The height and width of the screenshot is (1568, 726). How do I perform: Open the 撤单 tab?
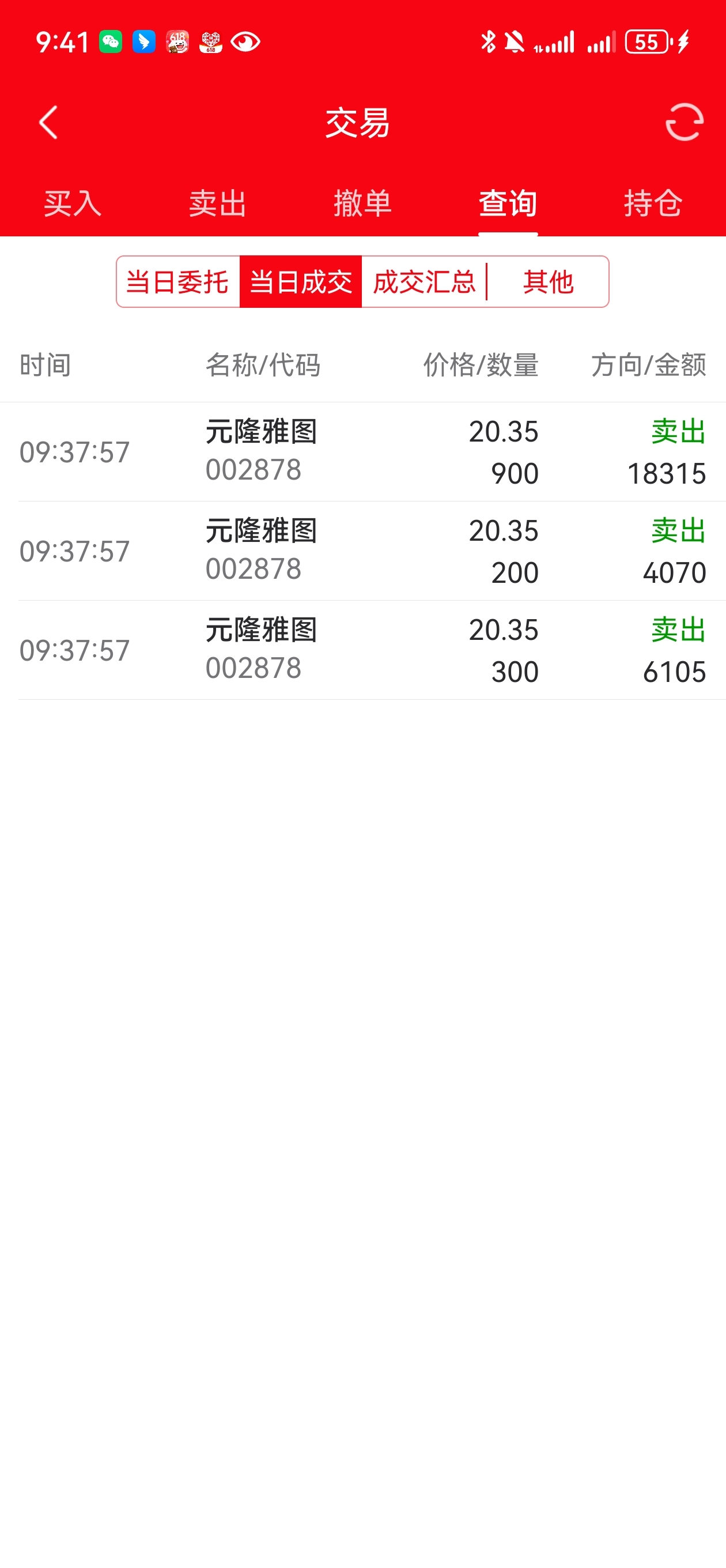click(x=362, y=203)
